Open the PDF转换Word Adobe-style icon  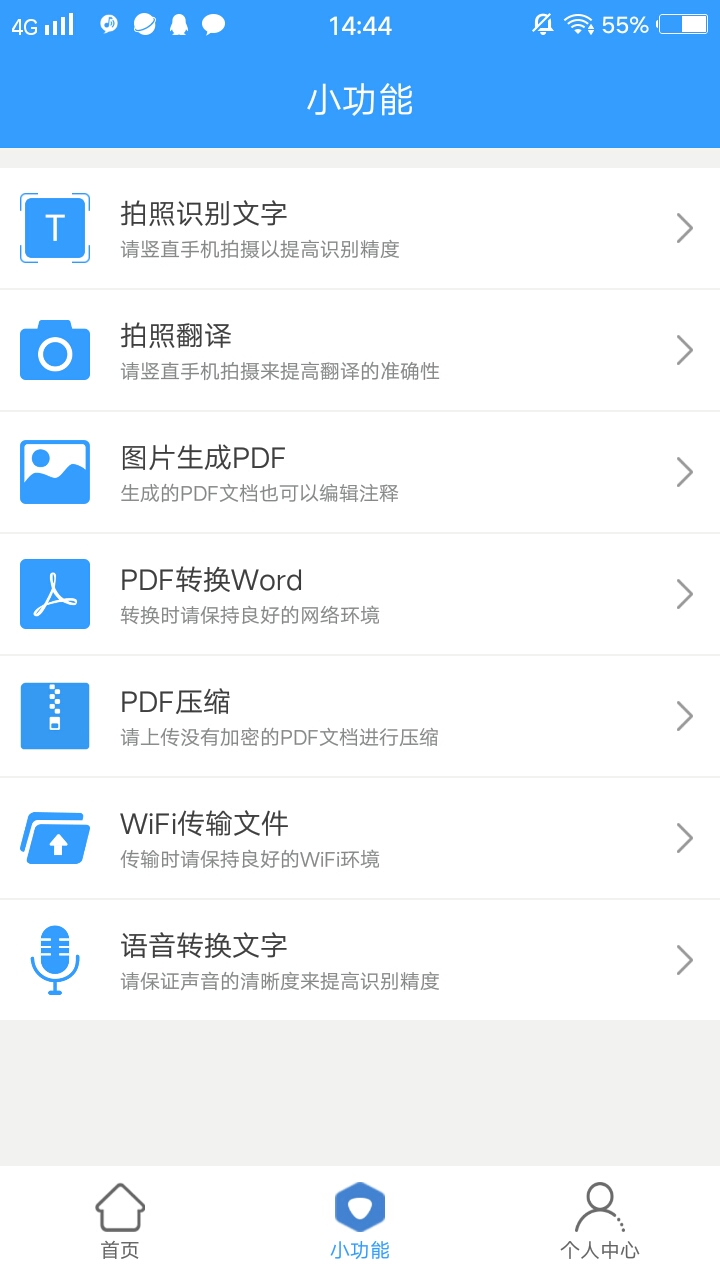tap(55, 594)
